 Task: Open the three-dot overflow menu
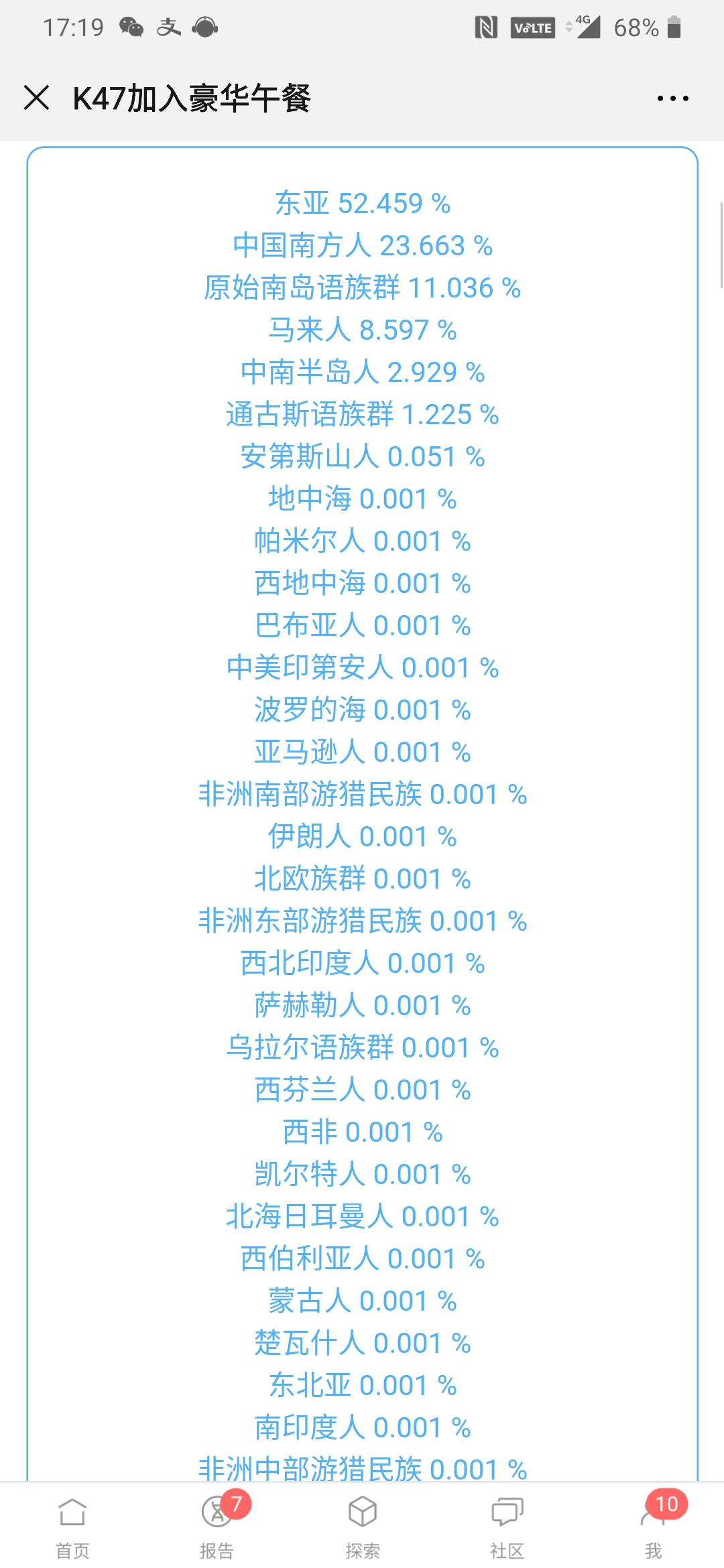(672, 99)
